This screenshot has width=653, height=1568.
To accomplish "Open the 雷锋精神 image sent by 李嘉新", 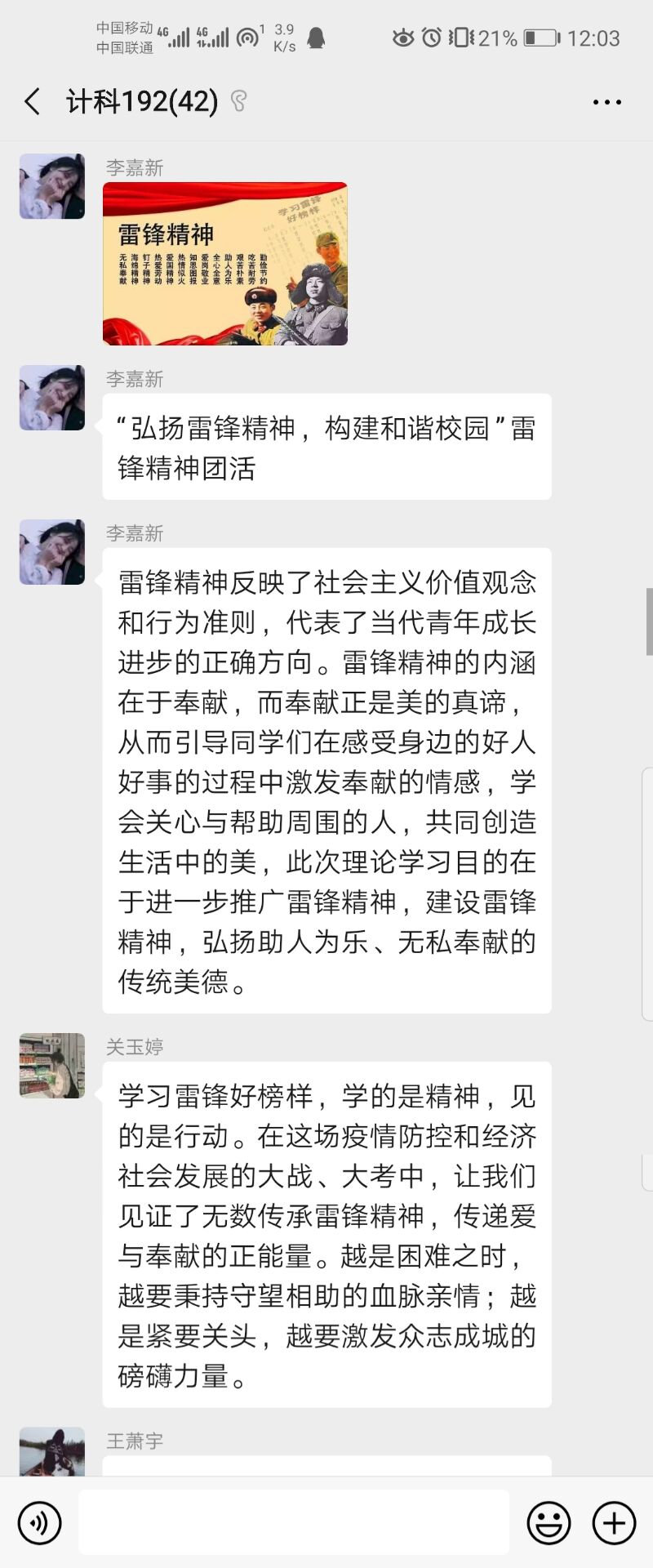I will tap(225, 264).
